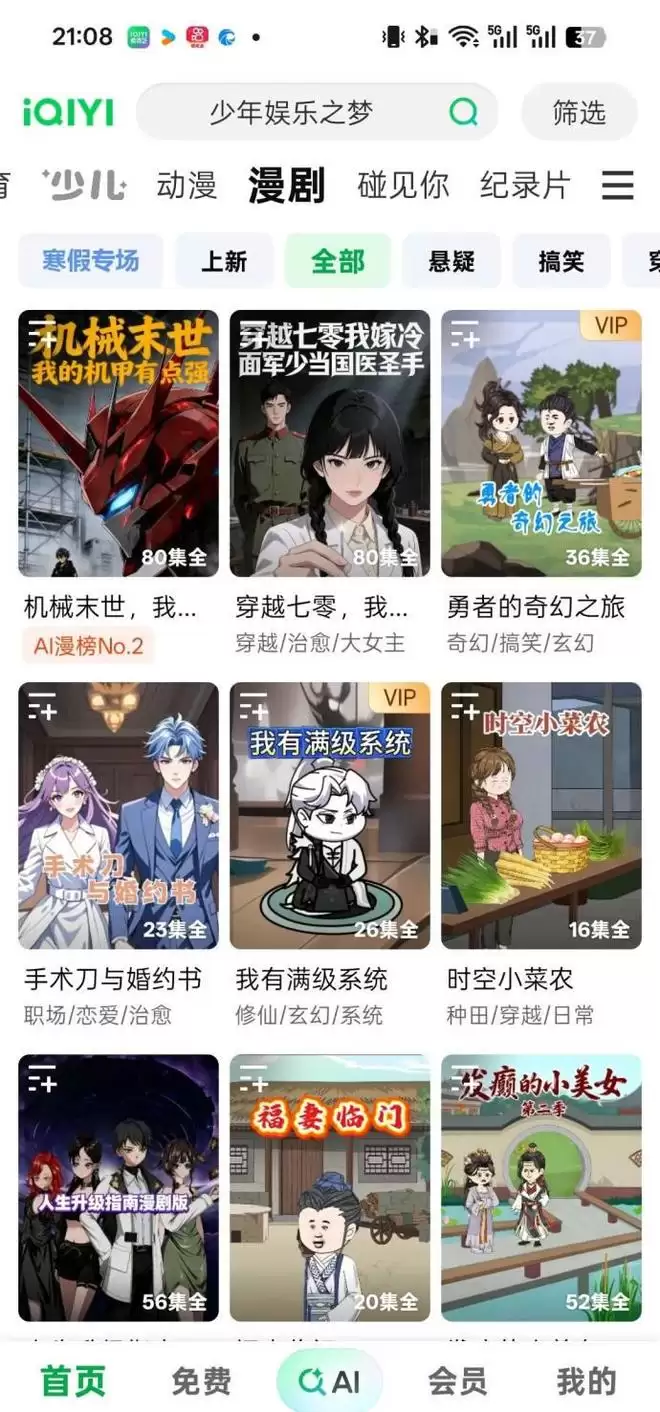
Task: Open the 机械末世 series card
Action: (x=118, y=443)
